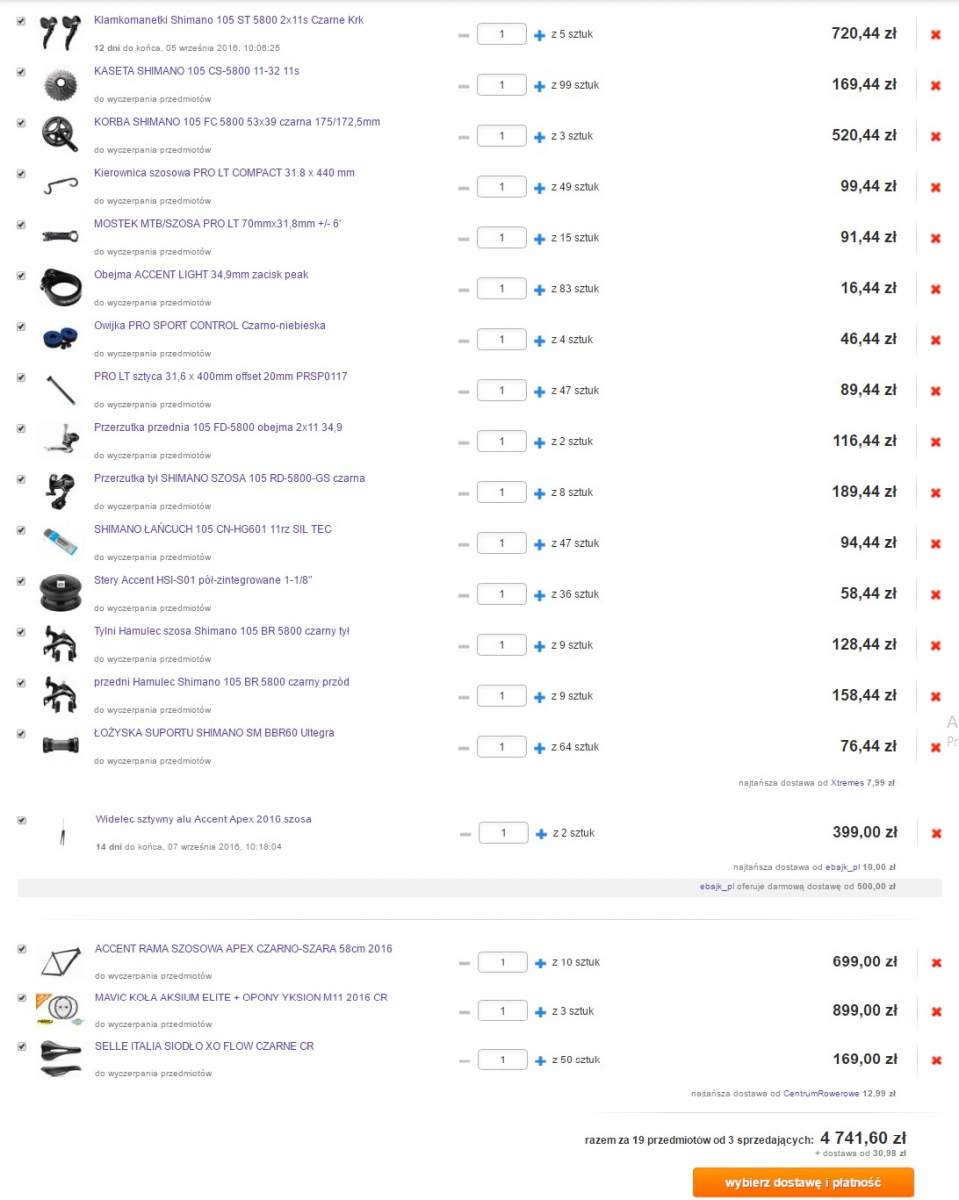Open seller ebajk_pl delivery link
This screenshot has width=959, height=1200.
point(850,867)
